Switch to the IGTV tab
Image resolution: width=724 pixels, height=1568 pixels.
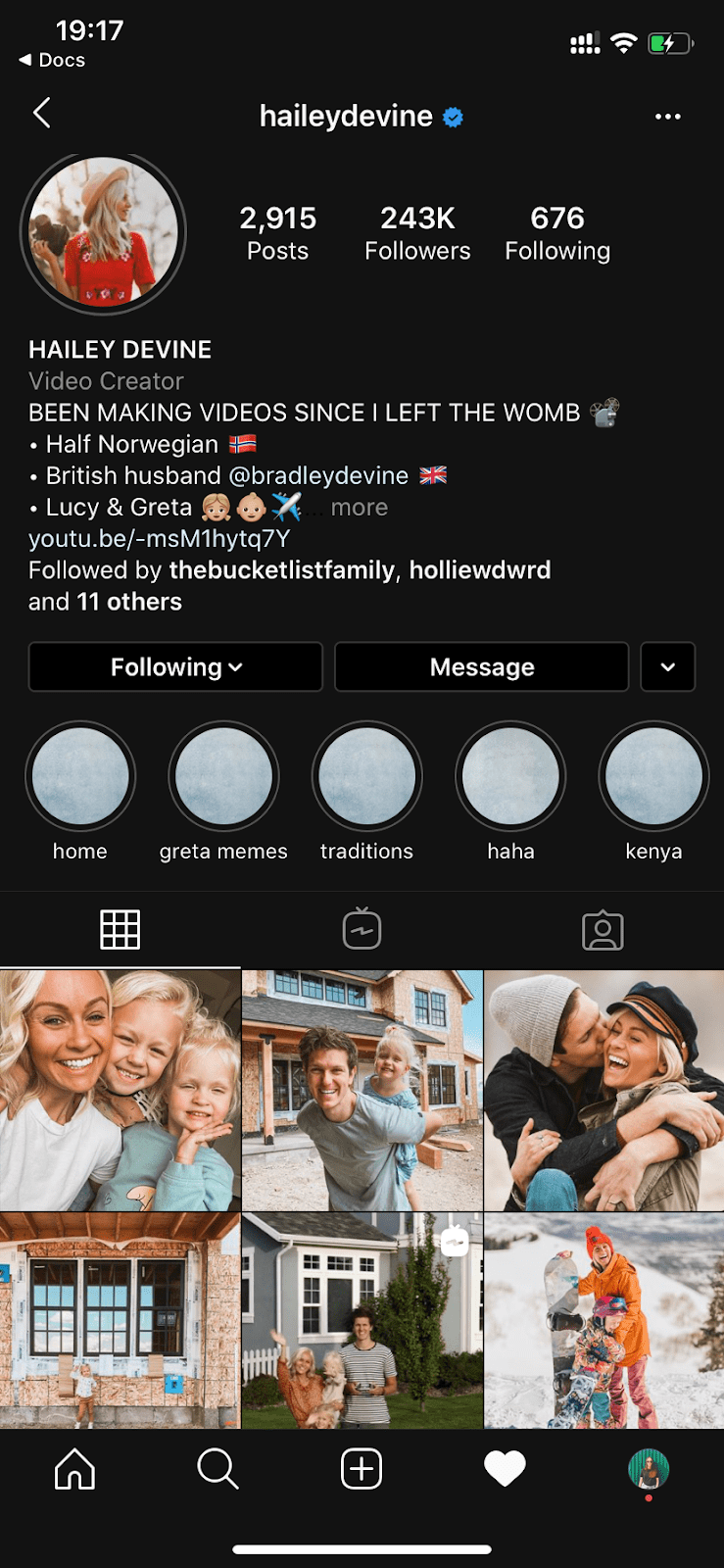tap(362, 929)
